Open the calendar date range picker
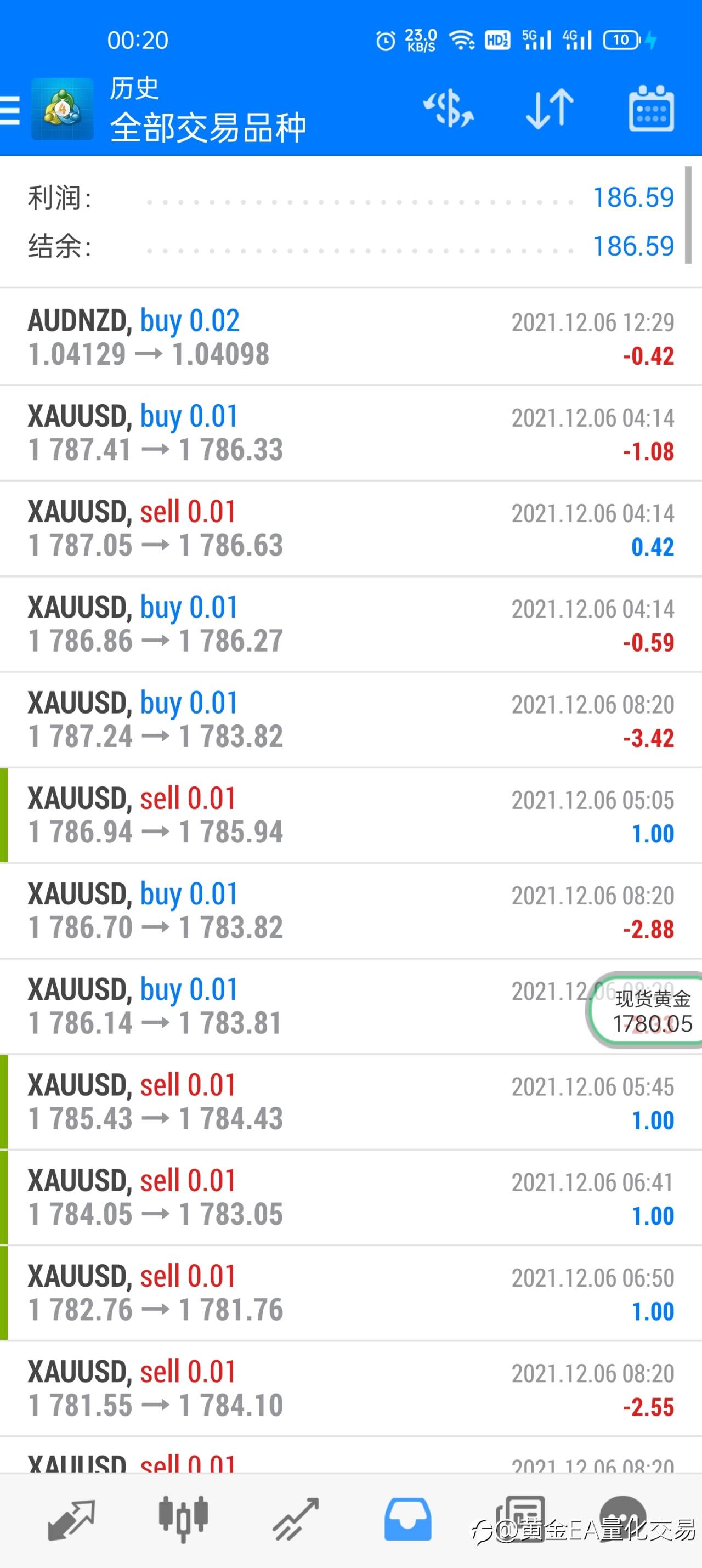Screen dimensions: 702x1568 point(651,109)
